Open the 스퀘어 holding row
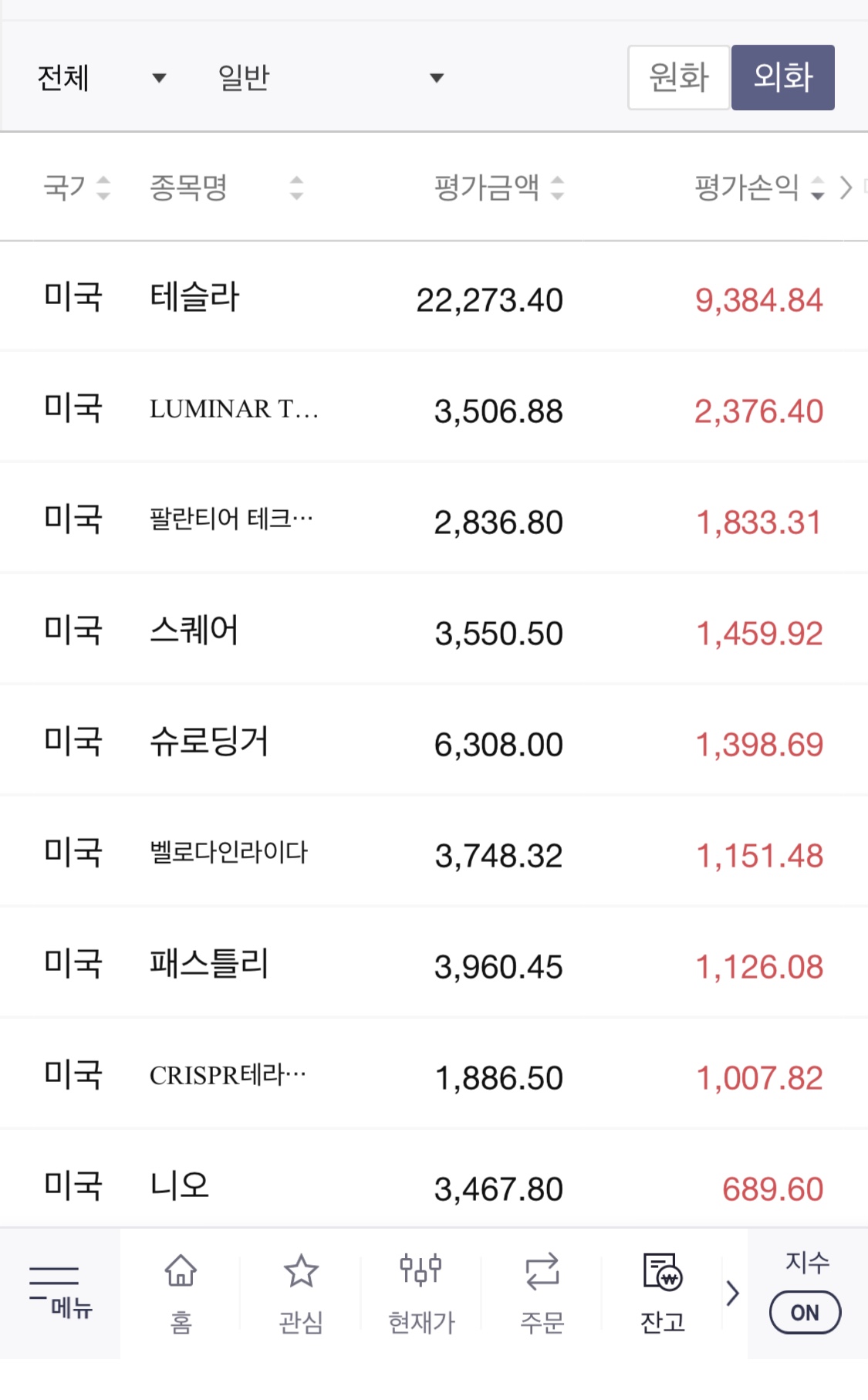Screen dimensions: 868x1400 coord(434,631)
